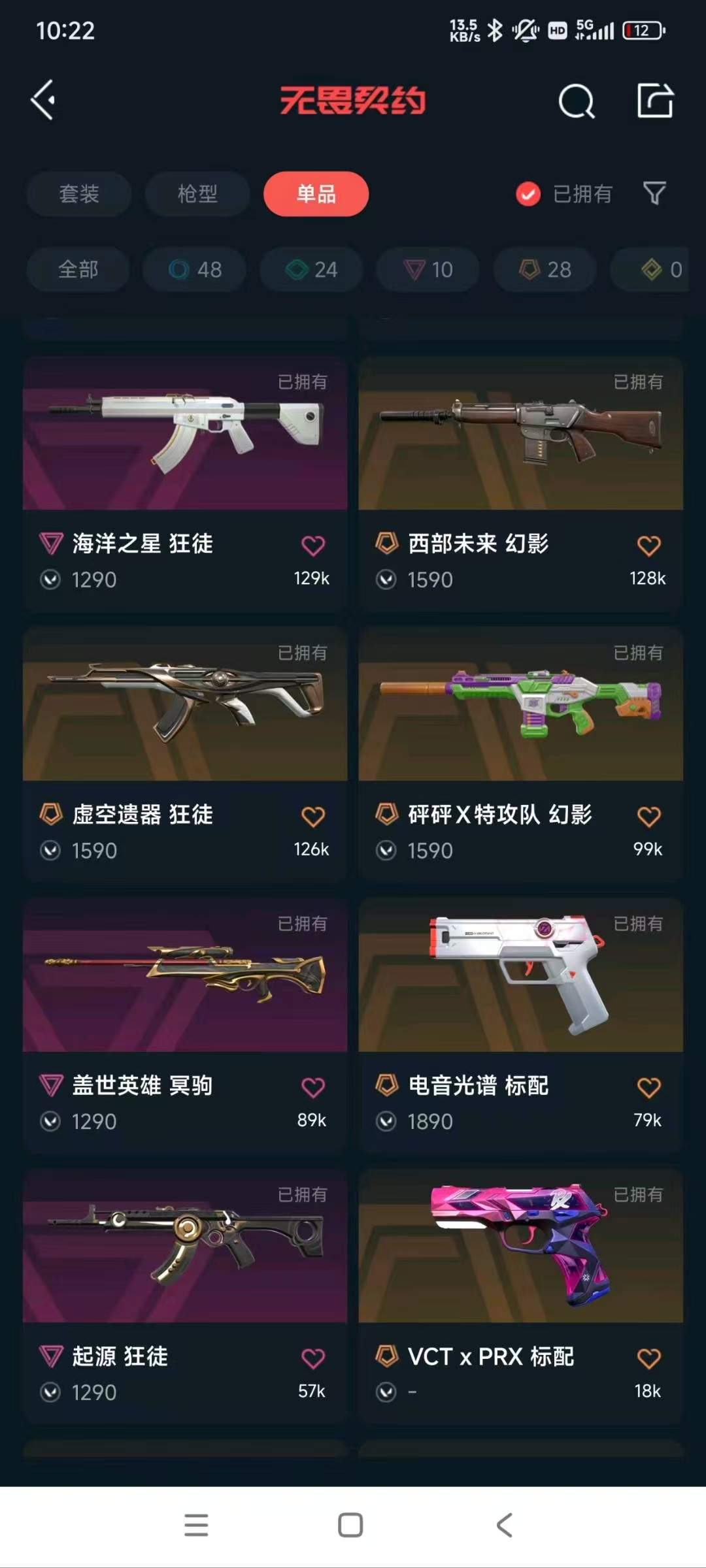This screenshot has width=706, height=1568.
Task: Open the search icon
Action: (x=576, y=101)
